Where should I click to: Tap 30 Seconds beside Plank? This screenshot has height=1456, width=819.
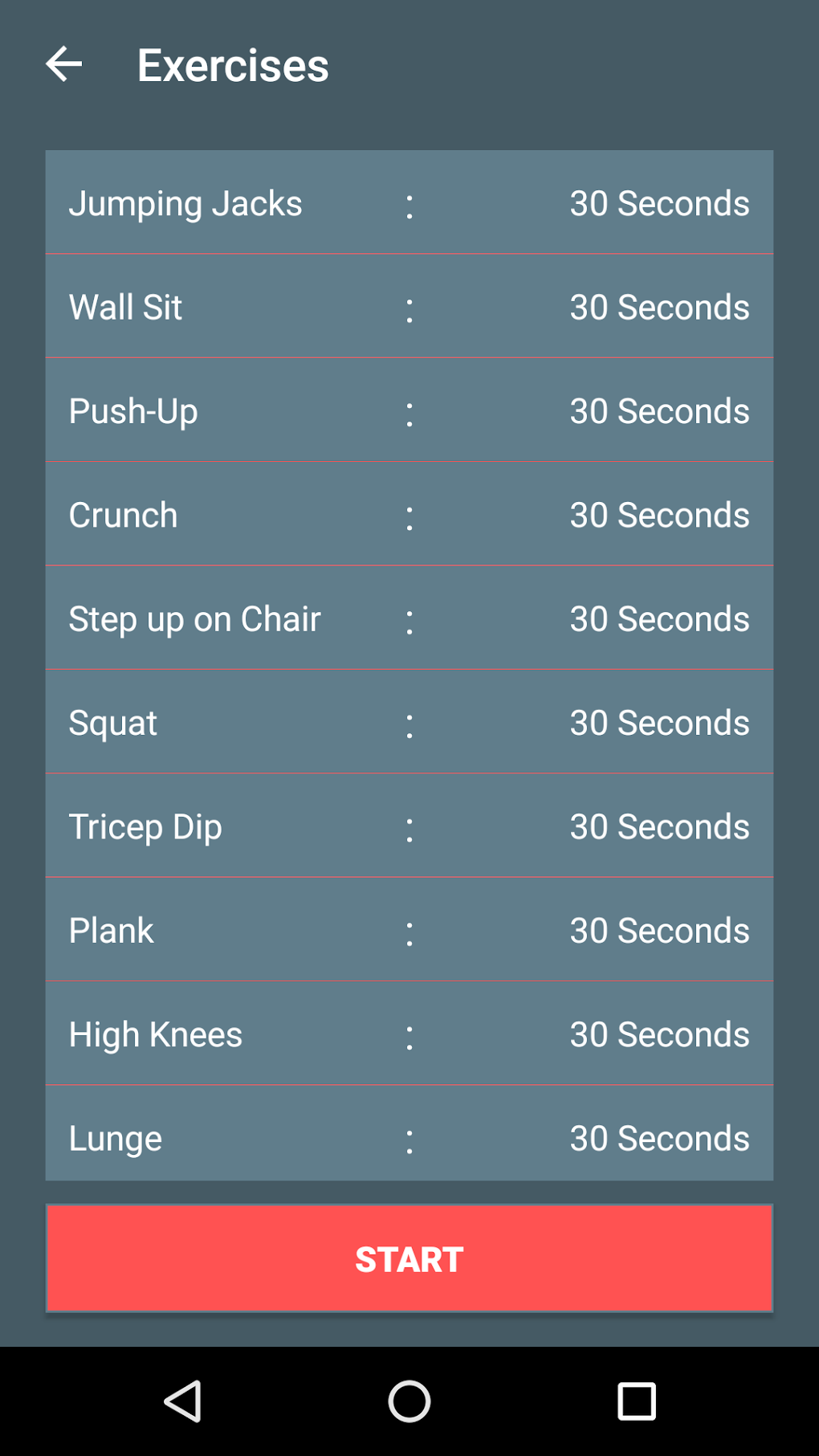point(659,930)
